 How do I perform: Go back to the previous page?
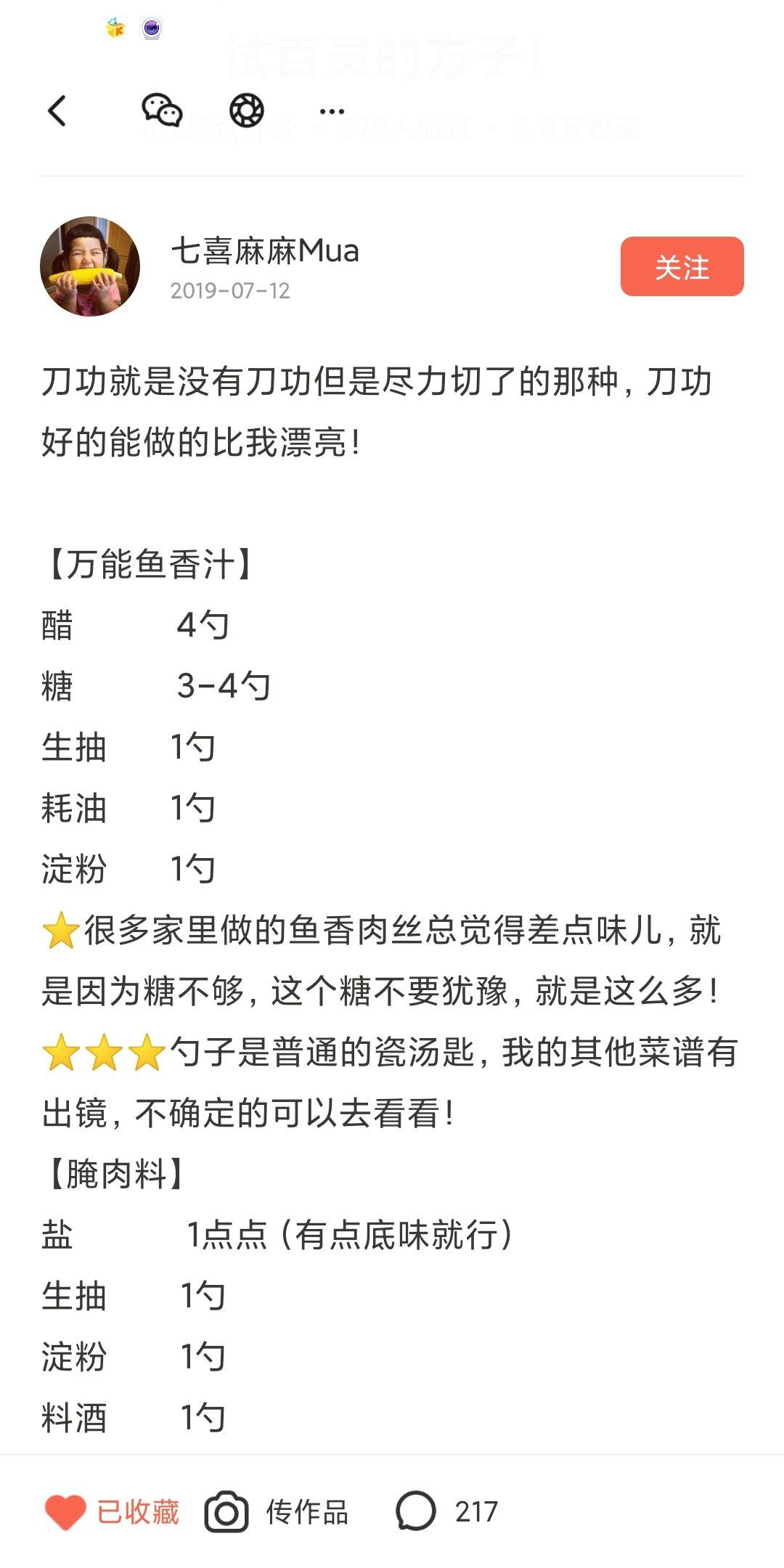point(57,111)
